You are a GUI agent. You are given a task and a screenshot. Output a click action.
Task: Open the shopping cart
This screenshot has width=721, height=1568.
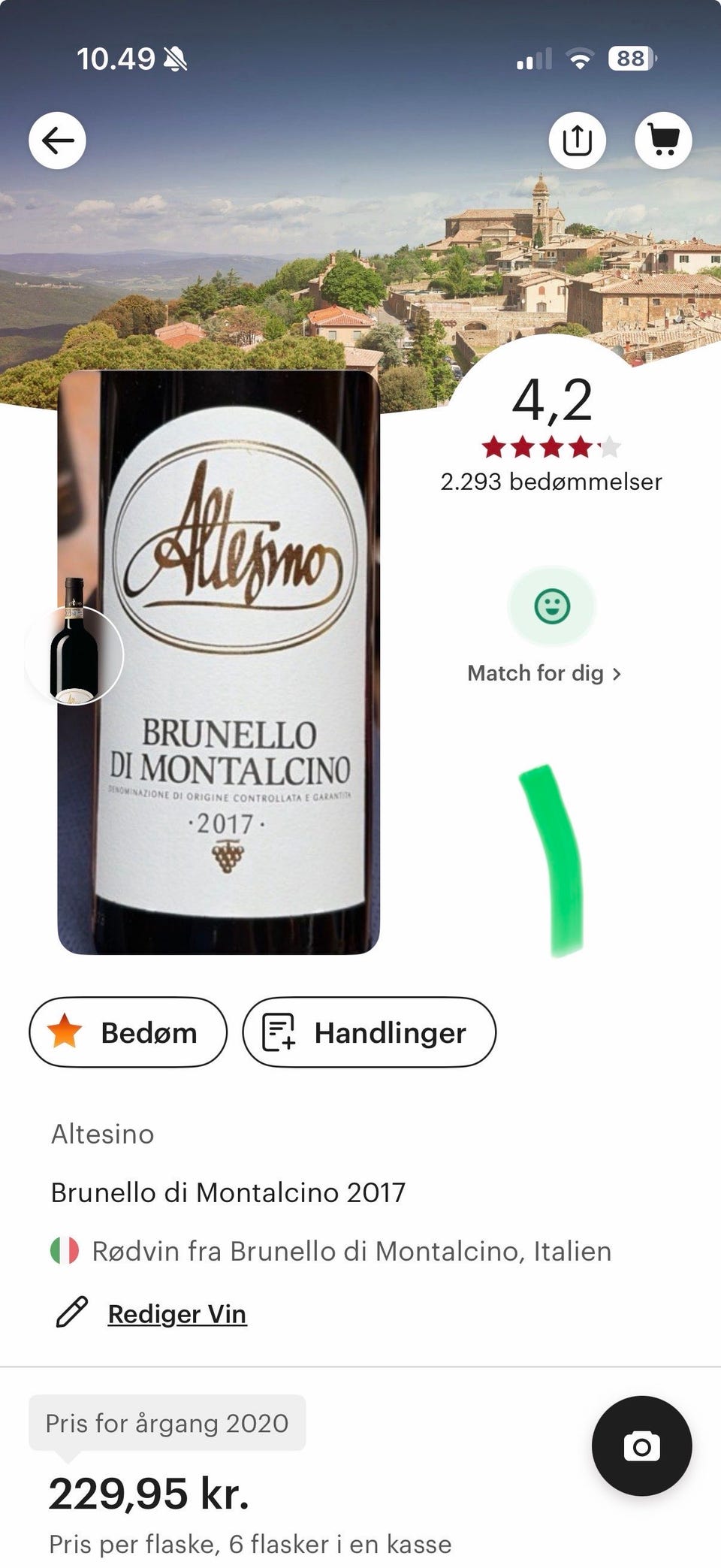(x=664, y=140)
